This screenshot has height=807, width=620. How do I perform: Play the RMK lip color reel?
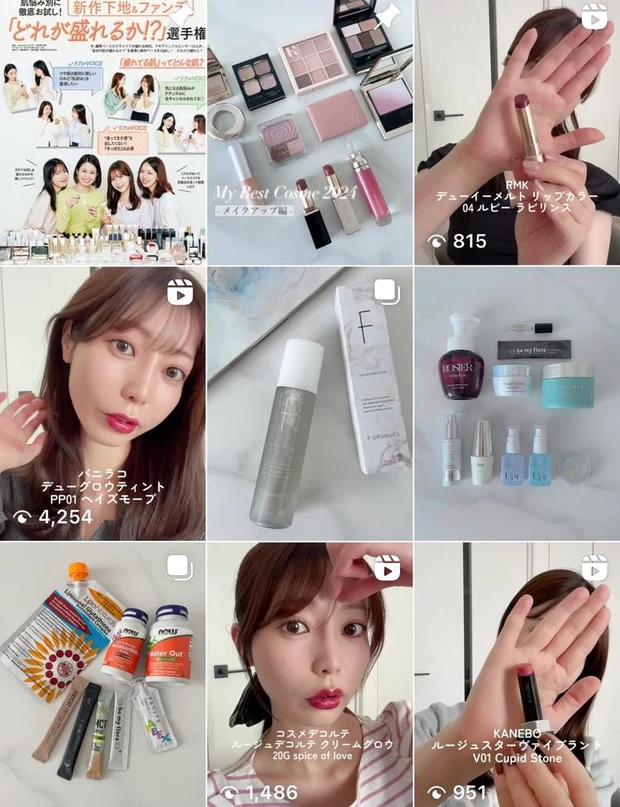coord(517,132)
